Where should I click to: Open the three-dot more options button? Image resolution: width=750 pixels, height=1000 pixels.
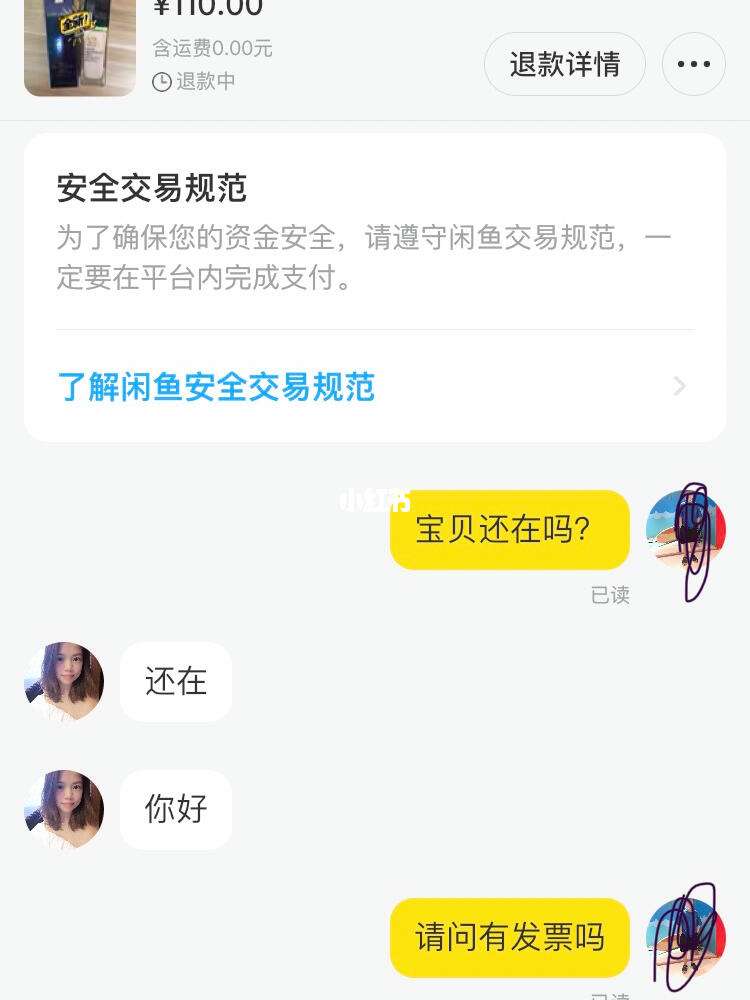(x=693, y=64)
